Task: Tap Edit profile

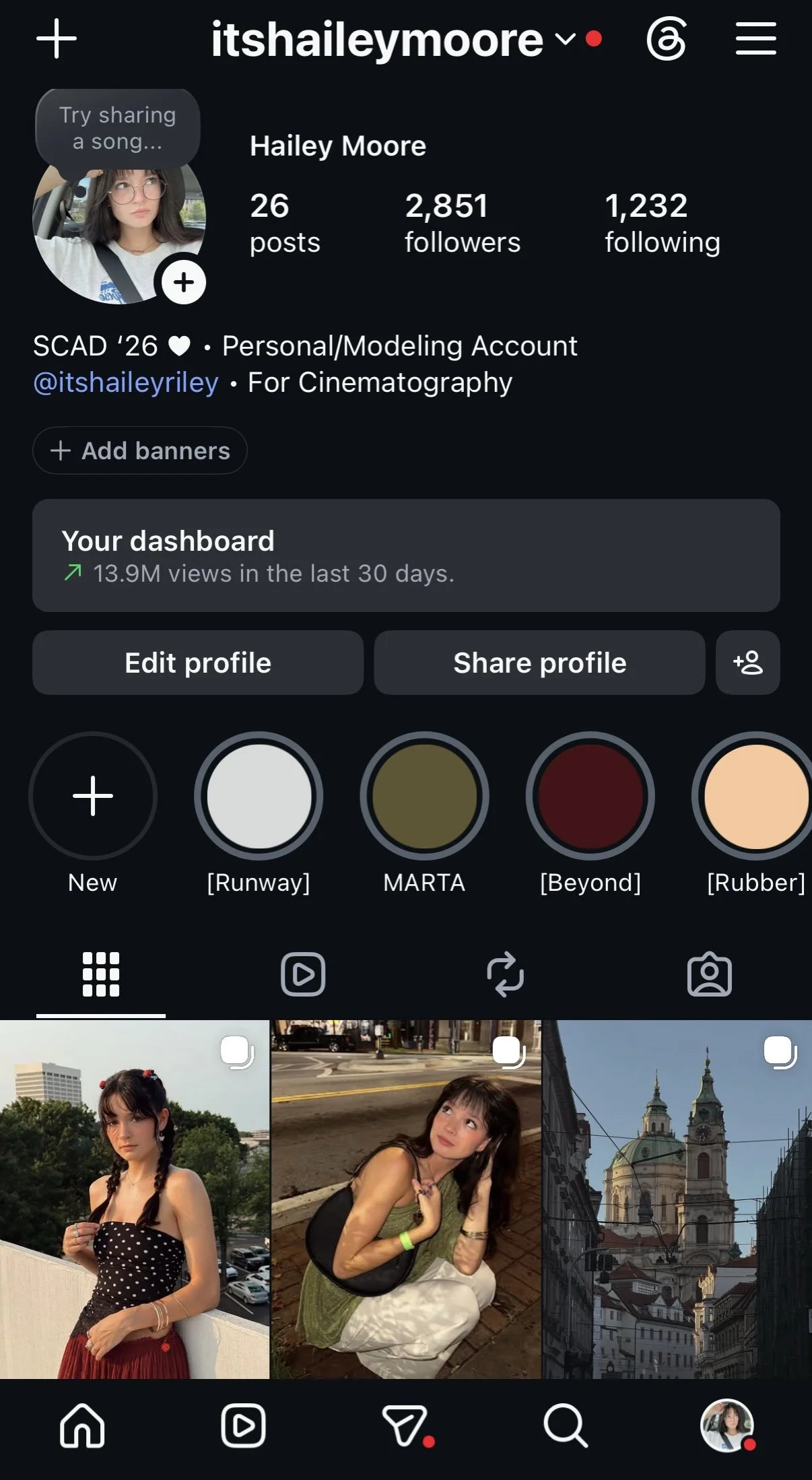Action: click(198, 663)
